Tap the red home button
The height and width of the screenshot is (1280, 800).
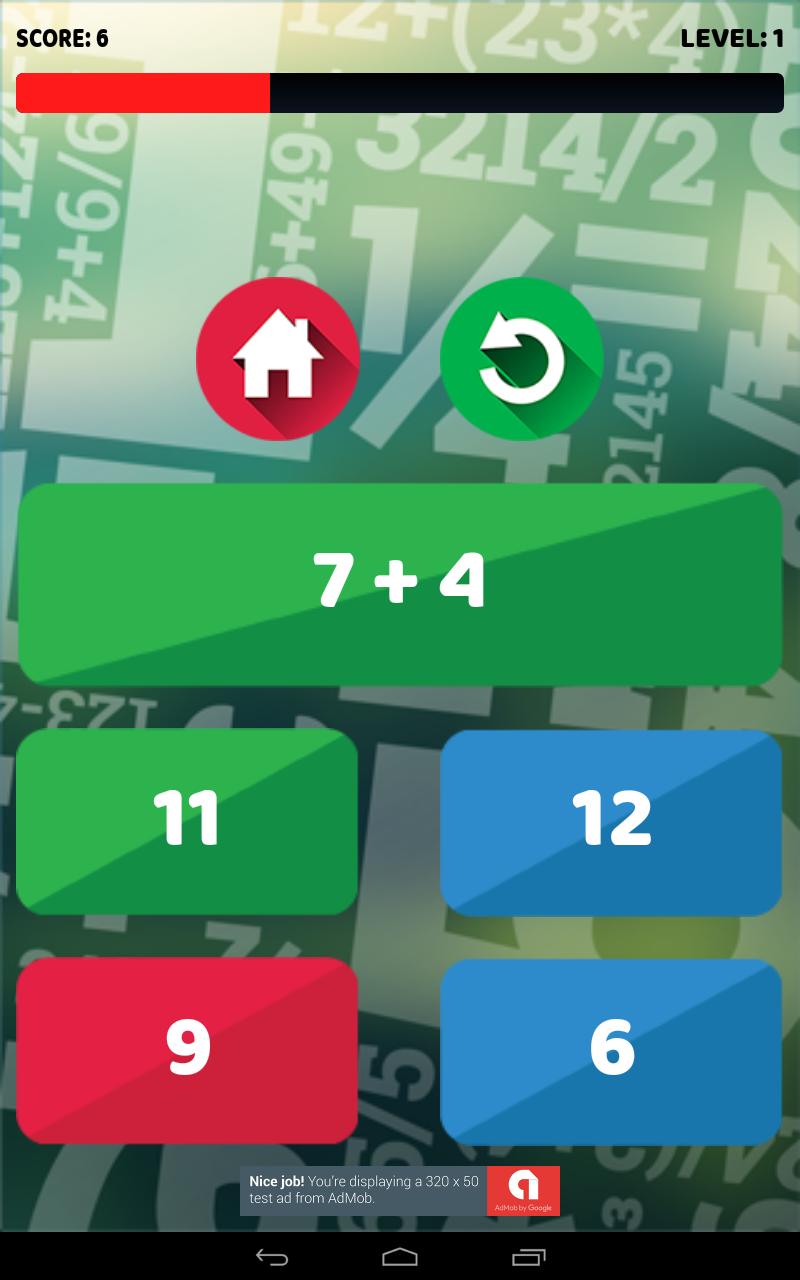[278, 359]
